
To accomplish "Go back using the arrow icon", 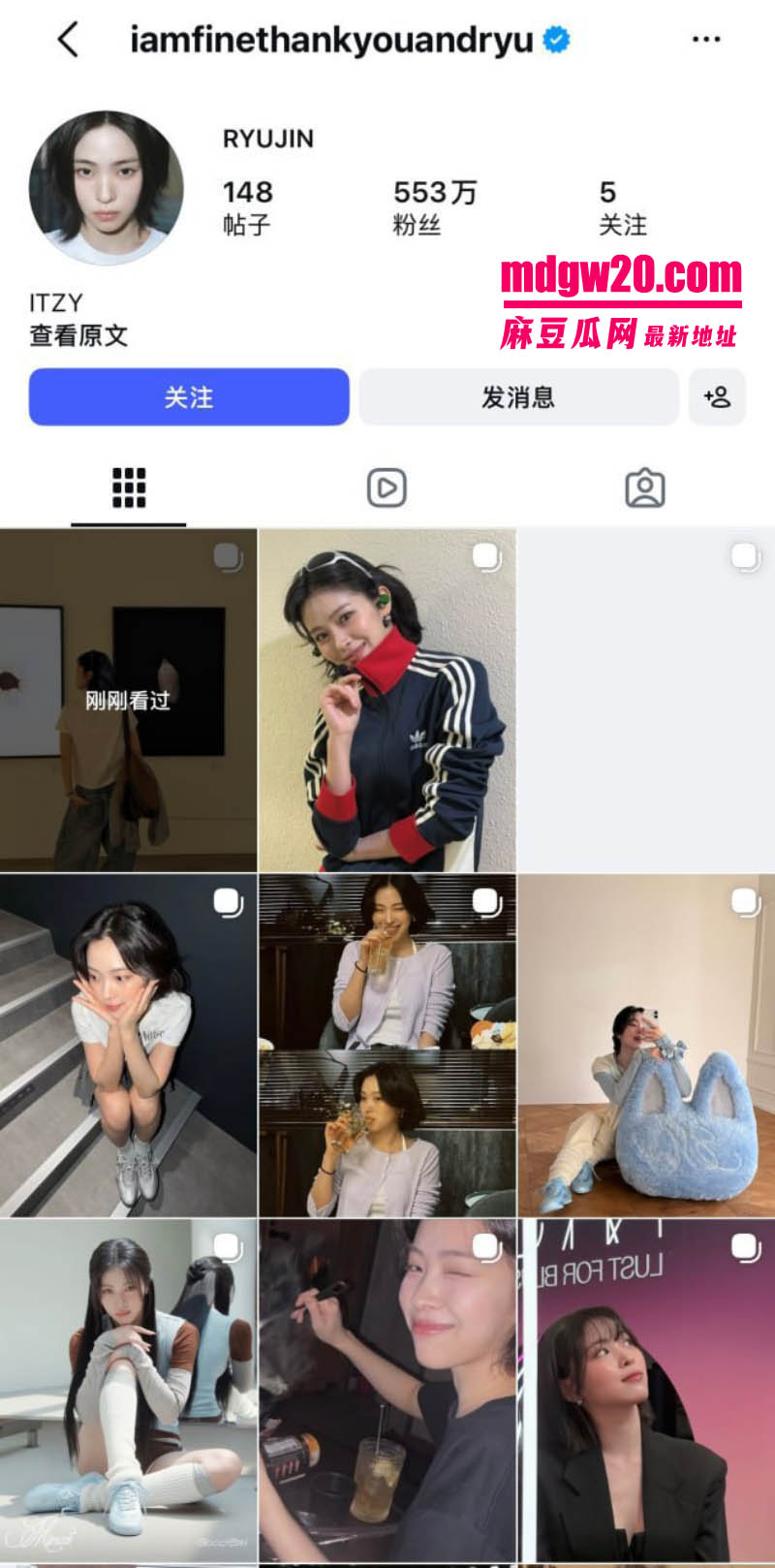I will click(x=68, y=40).
